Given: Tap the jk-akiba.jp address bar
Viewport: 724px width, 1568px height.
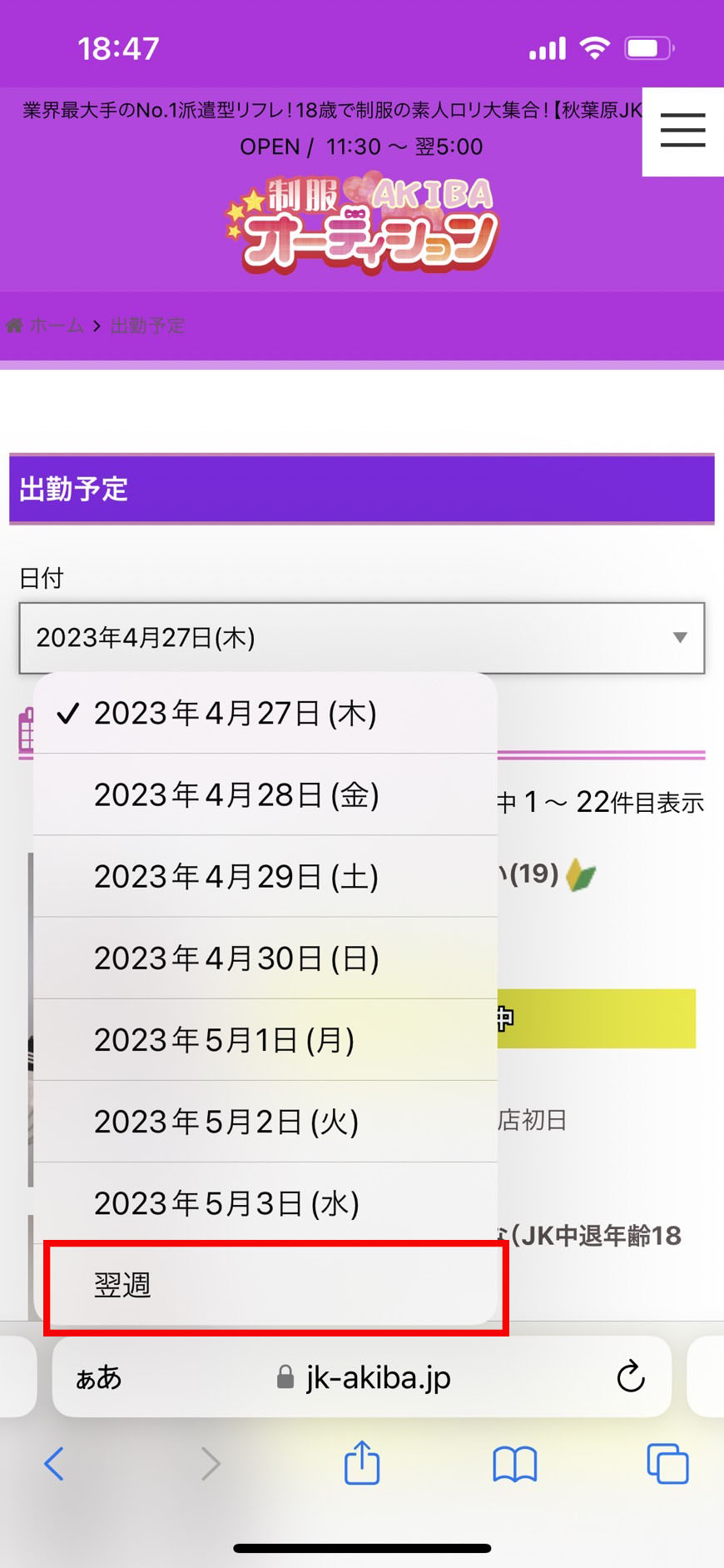Looking at the screenshot, I should (x=362, y=1377).
